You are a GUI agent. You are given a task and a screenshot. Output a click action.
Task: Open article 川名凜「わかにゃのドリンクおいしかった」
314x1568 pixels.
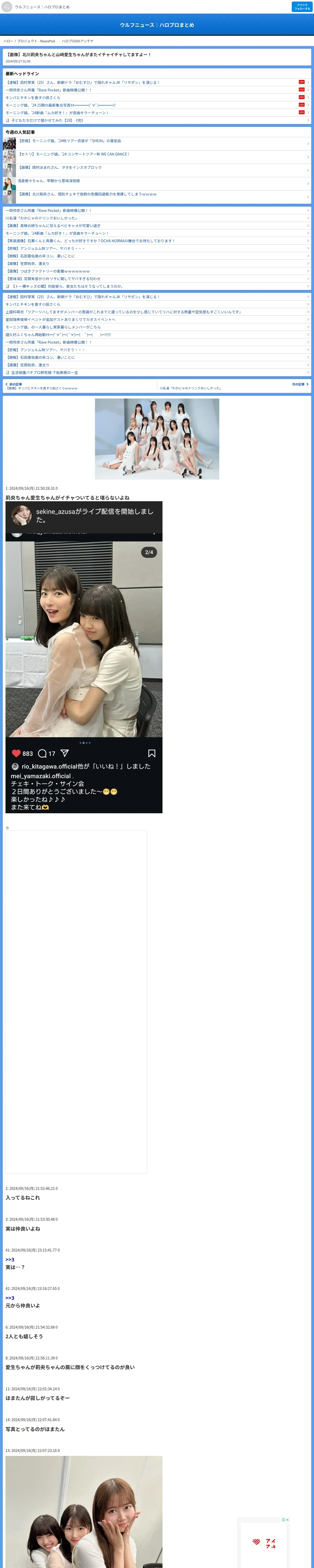click(41, 218)
